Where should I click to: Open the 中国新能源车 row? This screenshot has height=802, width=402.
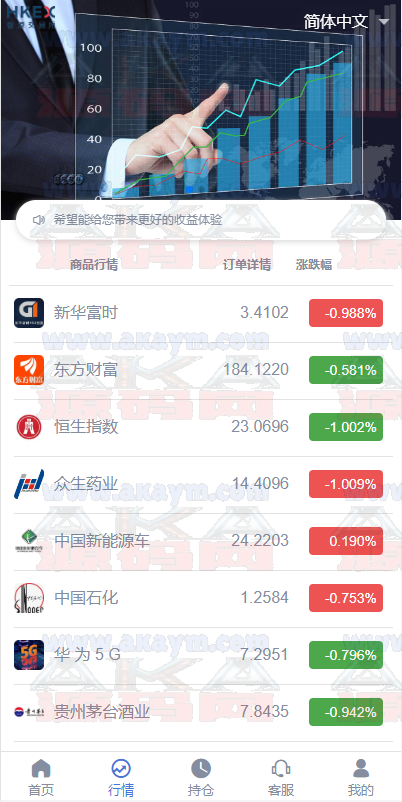[x=201, y=541]
